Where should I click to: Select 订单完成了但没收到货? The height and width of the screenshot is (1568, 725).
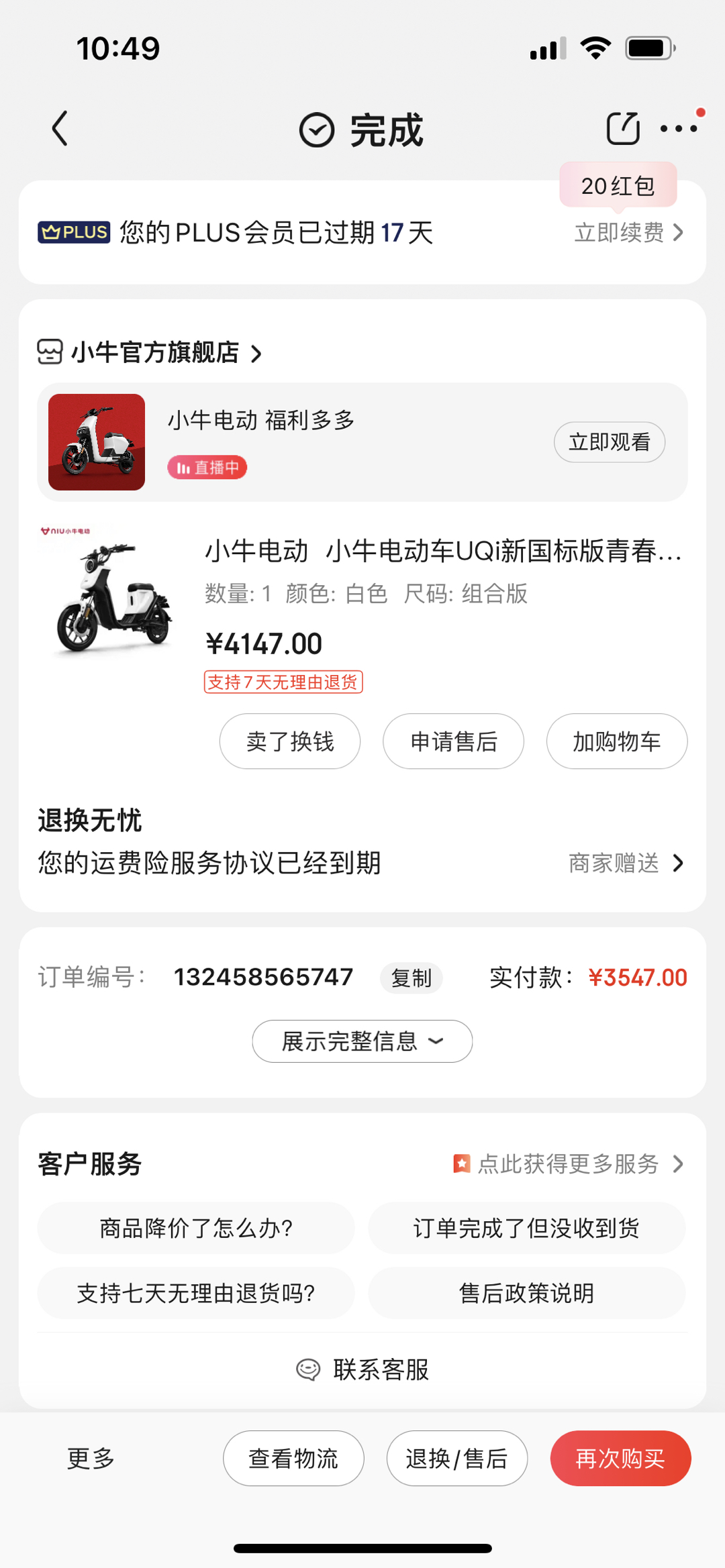tap(526, 1229)
